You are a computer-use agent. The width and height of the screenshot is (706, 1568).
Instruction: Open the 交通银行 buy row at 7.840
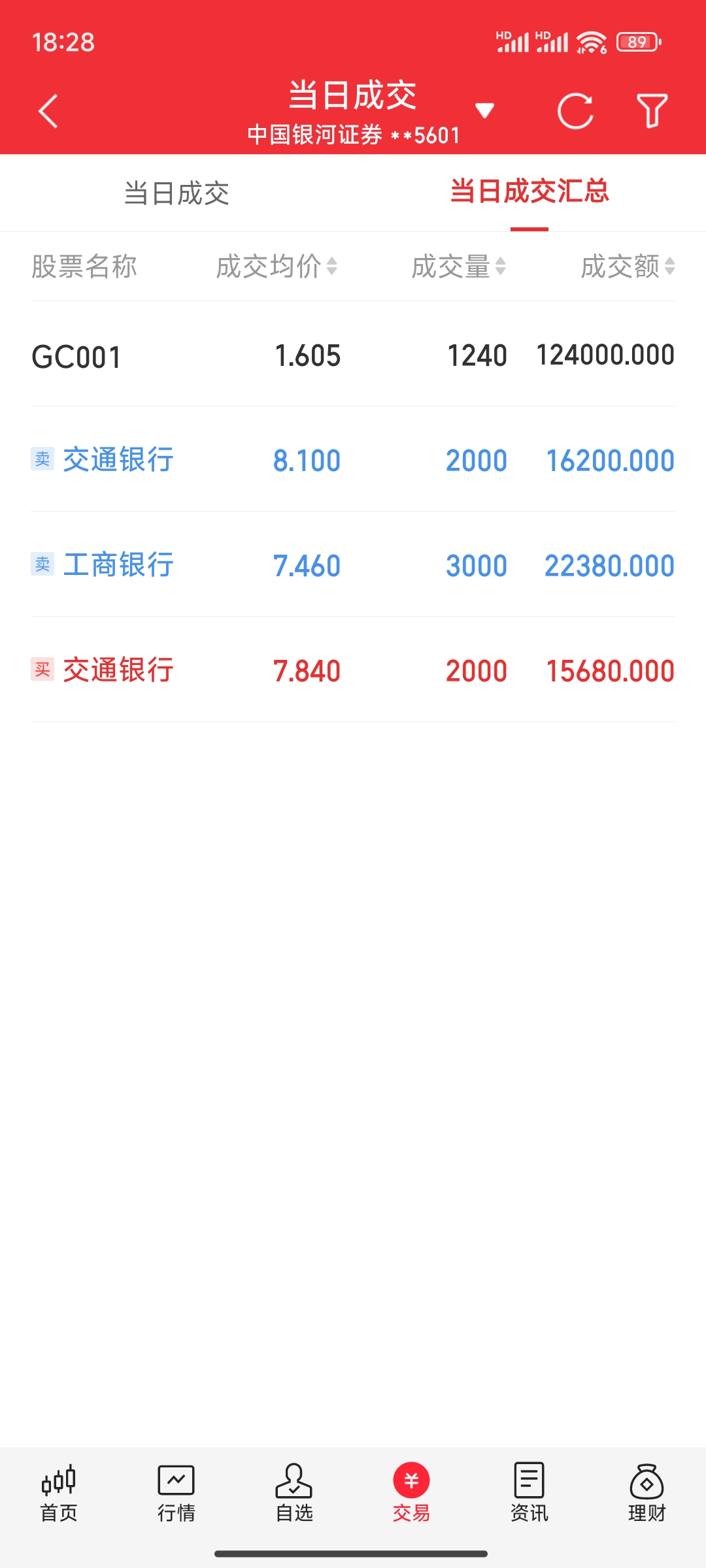353,670
